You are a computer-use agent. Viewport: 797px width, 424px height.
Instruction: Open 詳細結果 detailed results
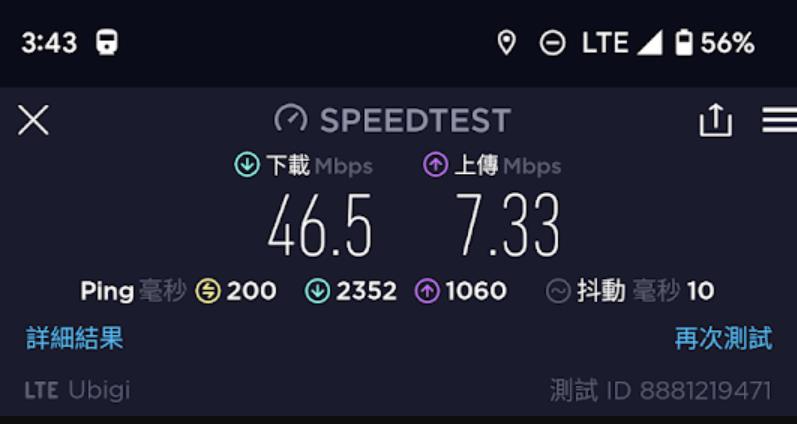tap(75, 338)
